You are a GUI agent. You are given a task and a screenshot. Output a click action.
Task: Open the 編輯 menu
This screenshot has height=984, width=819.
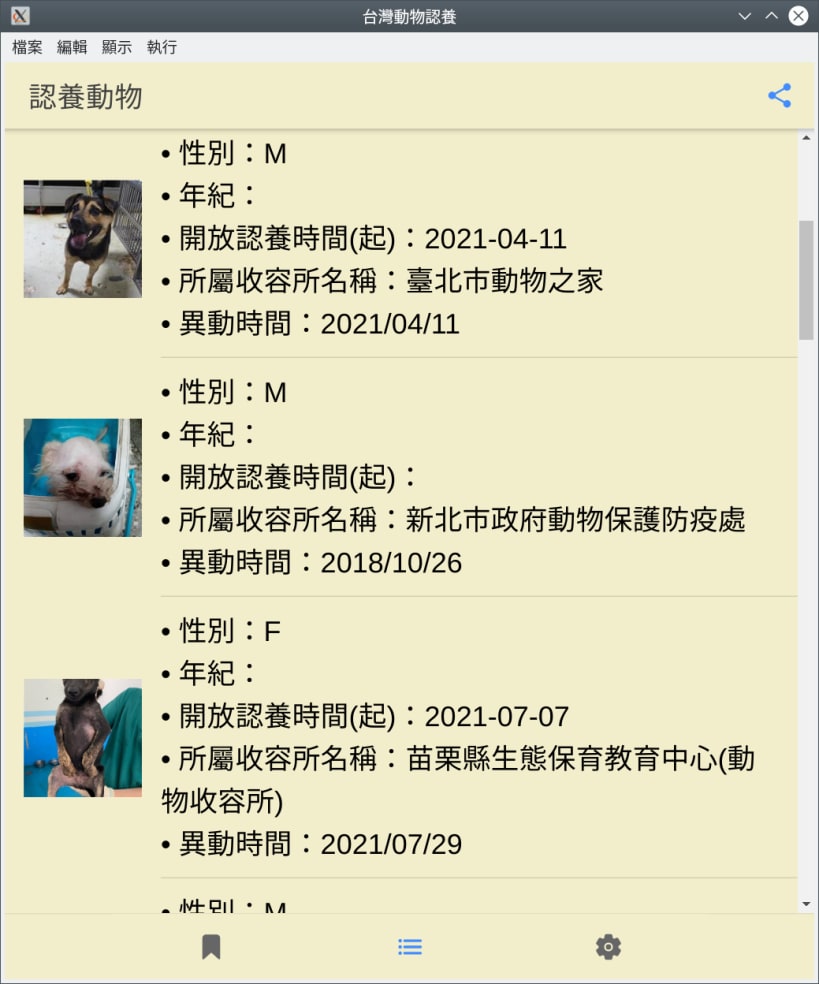72,47
